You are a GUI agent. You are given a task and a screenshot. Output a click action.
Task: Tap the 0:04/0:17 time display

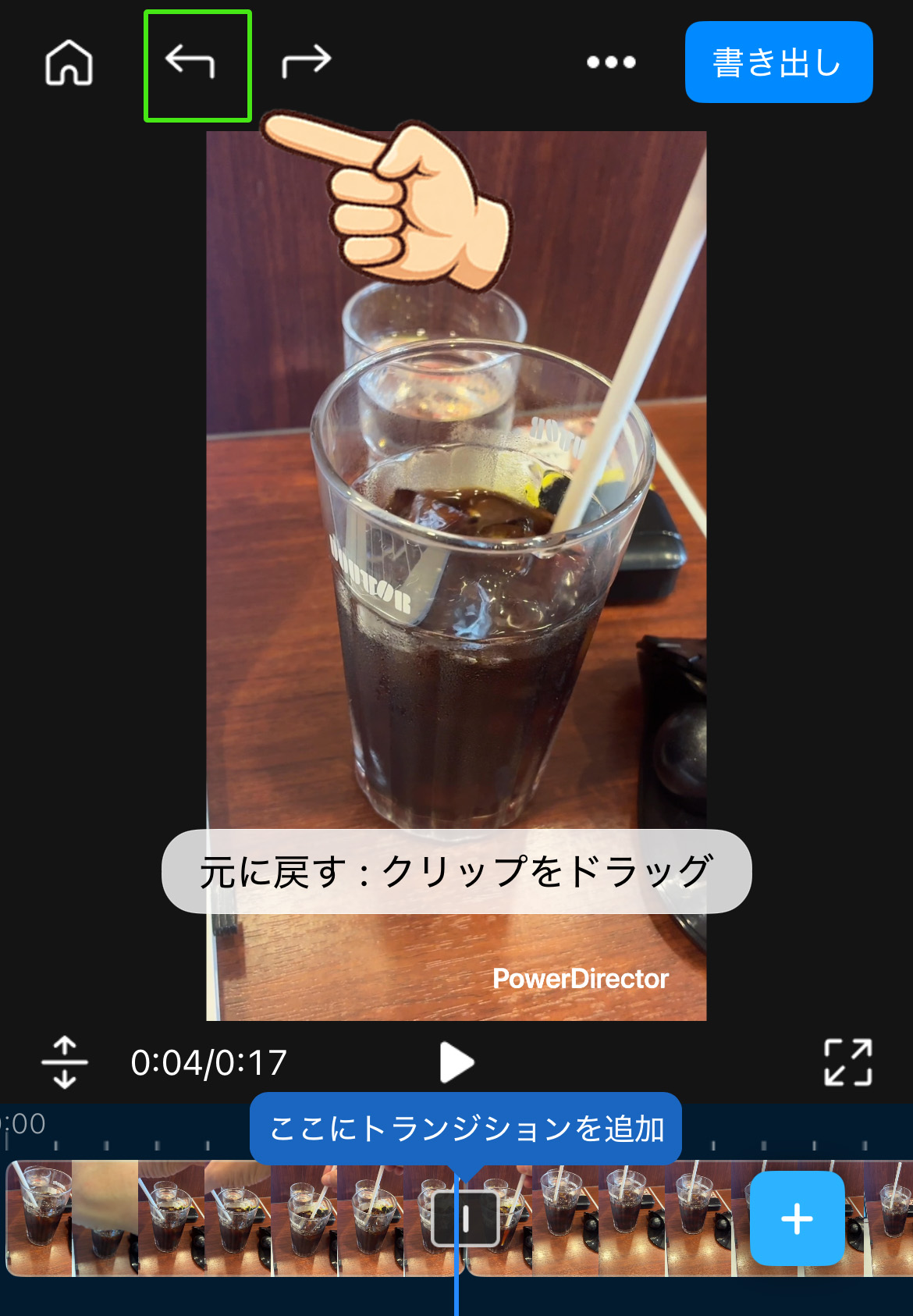coord(208,1060)
